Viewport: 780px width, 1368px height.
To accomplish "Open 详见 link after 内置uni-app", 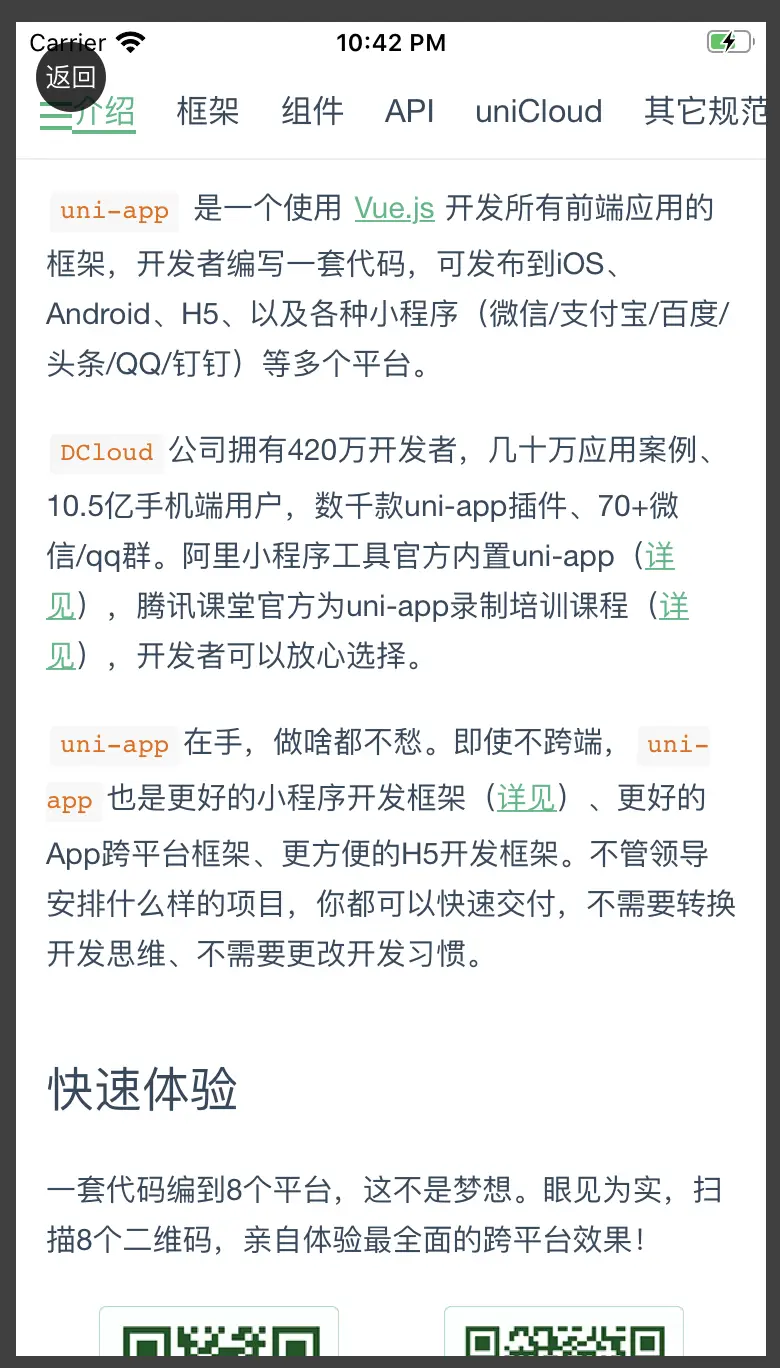I will click(660, 556).
